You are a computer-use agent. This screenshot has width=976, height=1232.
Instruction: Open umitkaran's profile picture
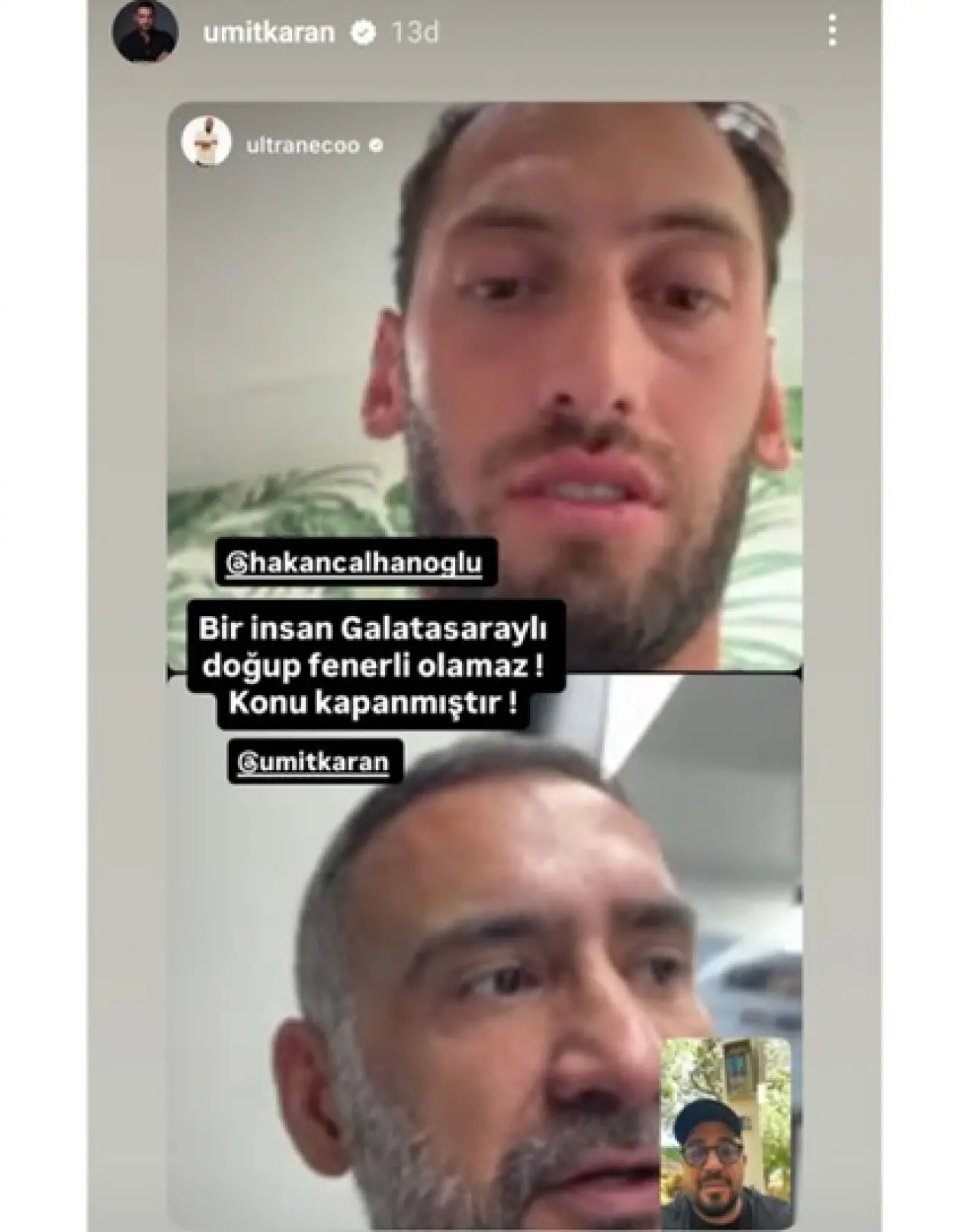[x=145, y=34]
